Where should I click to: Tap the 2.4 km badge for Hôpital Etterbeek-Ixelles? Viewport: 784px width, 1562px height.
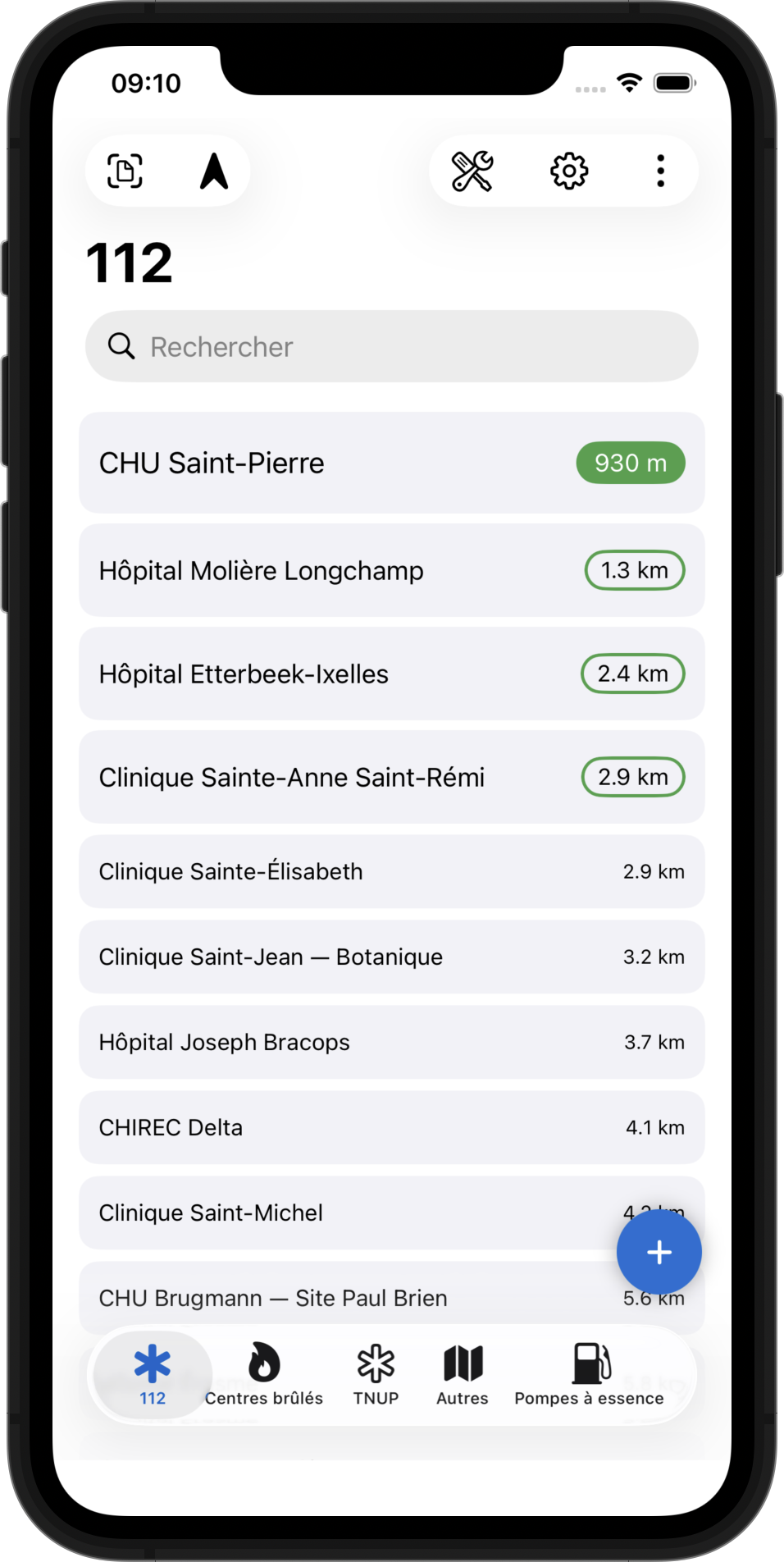pos(632,674)
